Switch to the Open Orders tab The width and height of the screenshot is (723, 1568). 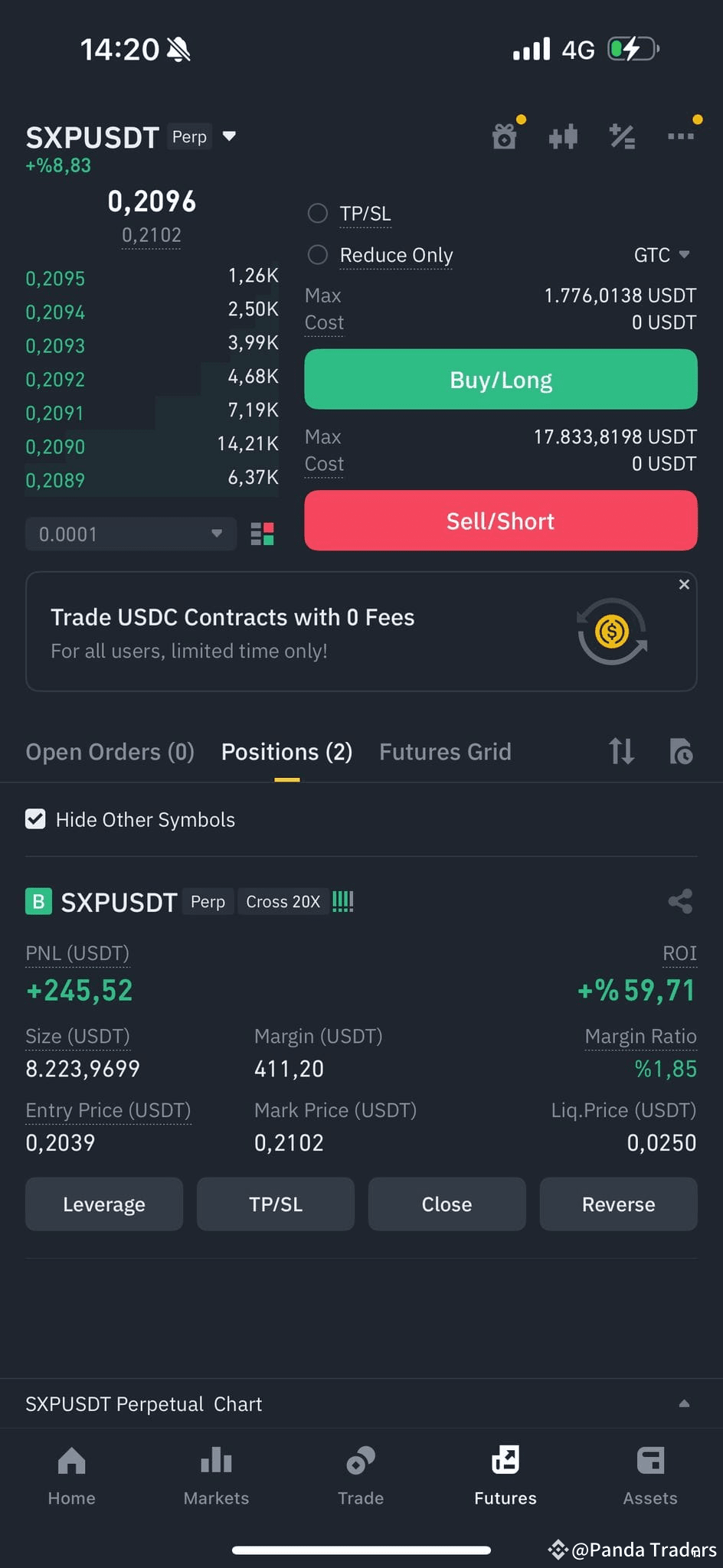click(x=109, y=752)
